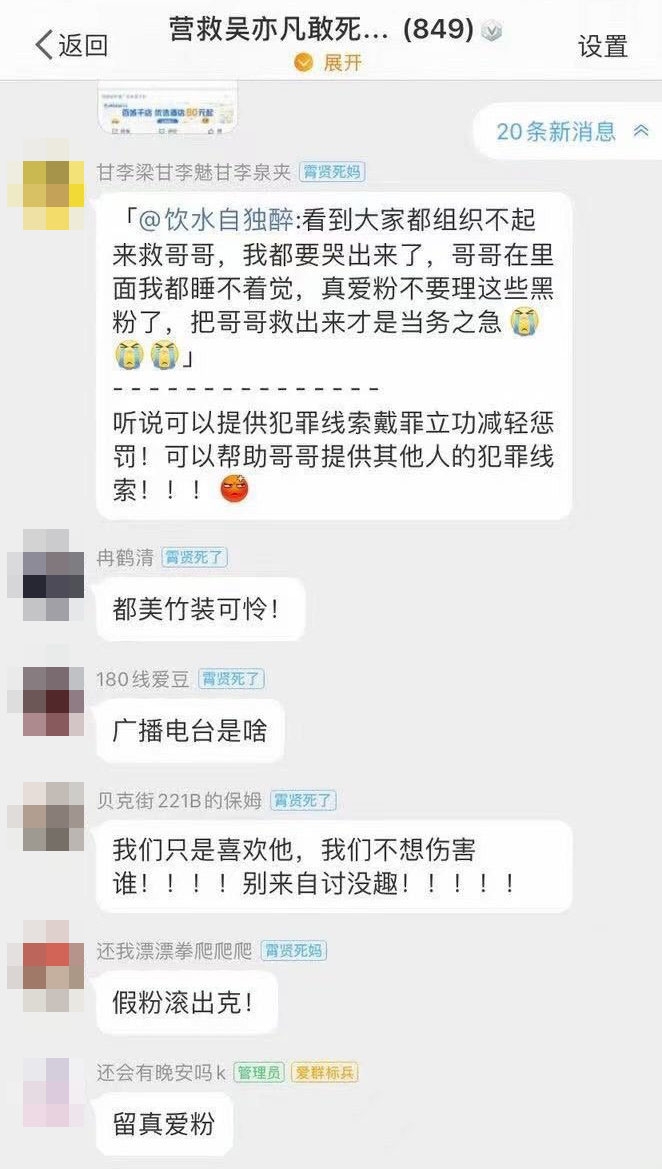The image size is (662, 1169).
Task: Open avatar of 甘李梁甘李魅甘李泉夹
Action: coord(46,194)
